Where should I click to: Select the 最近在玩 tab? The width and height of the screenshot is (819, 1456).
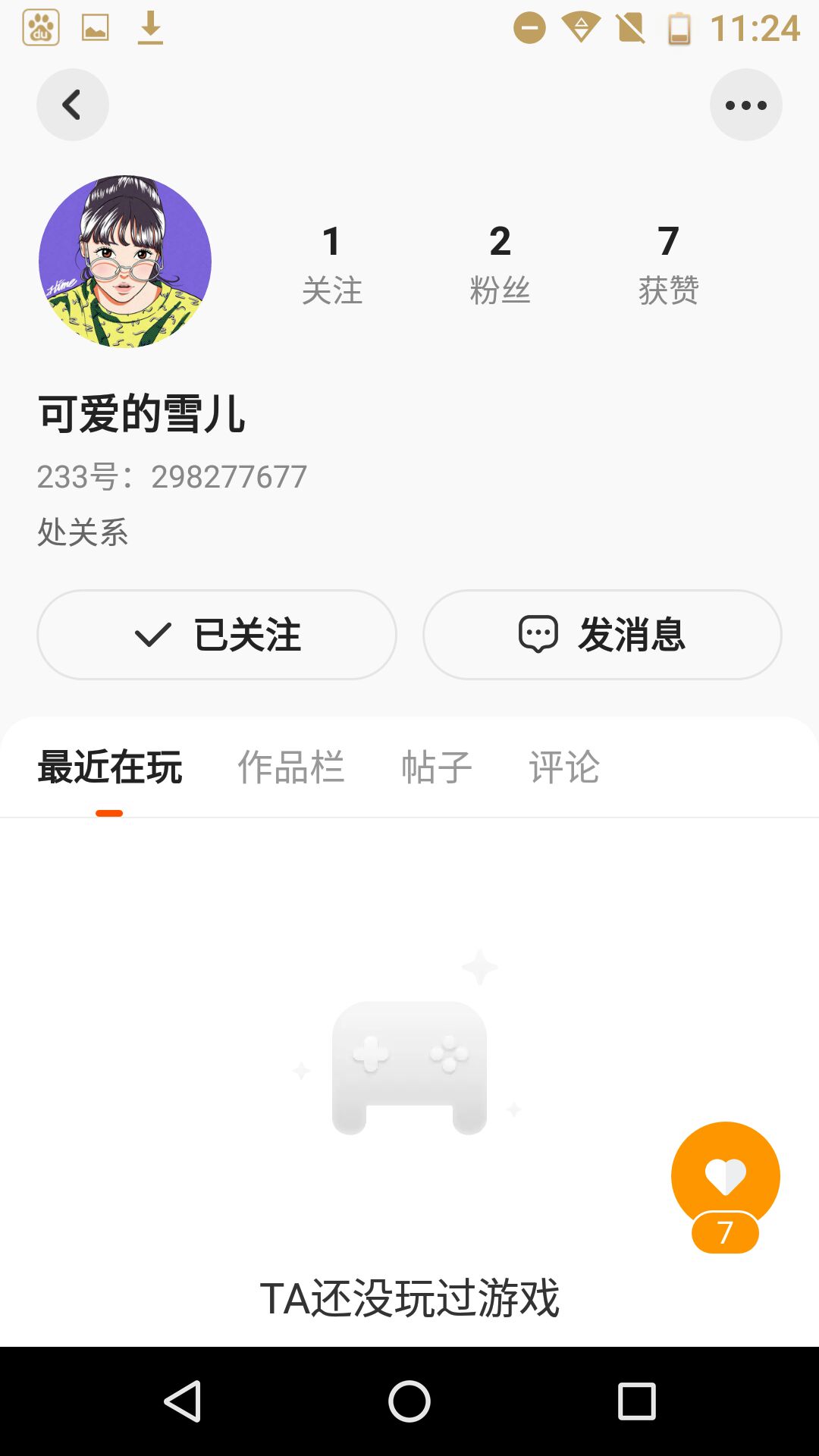click(x=110, y=767)
